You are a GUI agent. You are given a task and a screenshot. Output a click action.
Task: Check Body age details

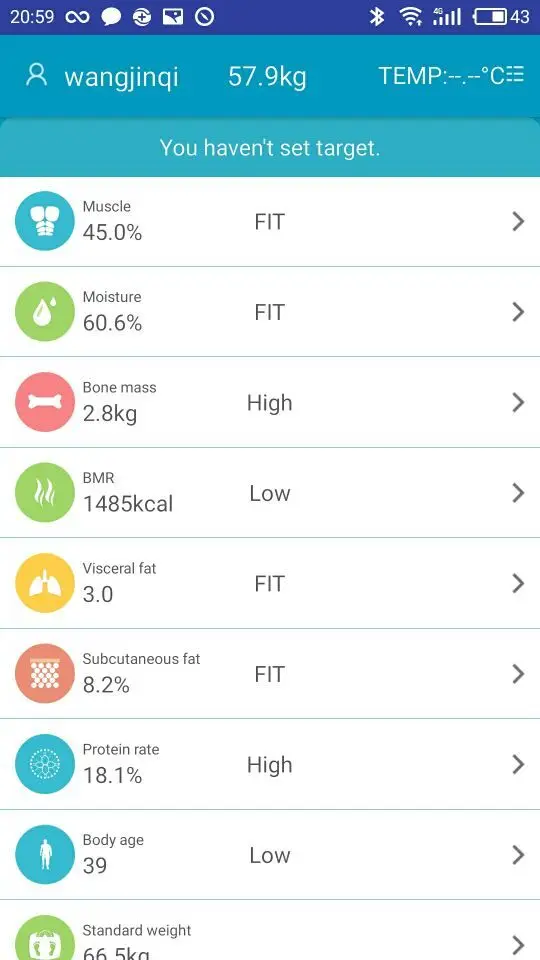270,855
